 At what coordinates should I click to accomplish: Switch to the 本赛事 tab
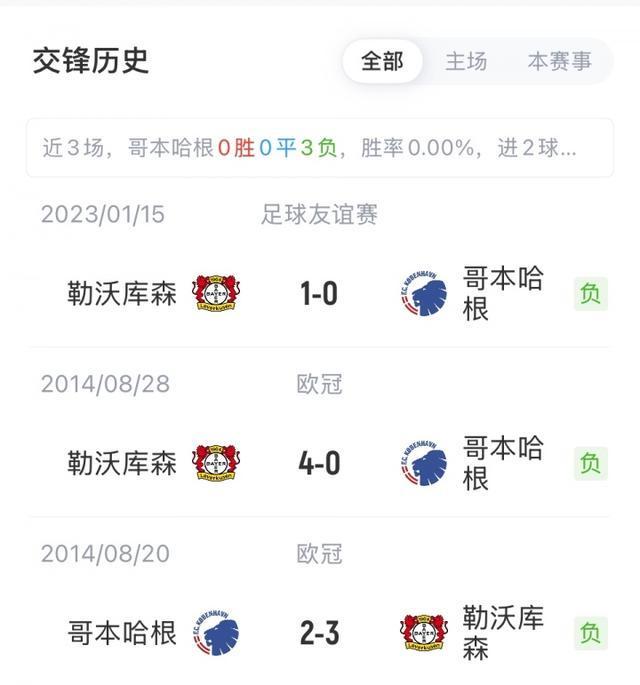(559, 61)
